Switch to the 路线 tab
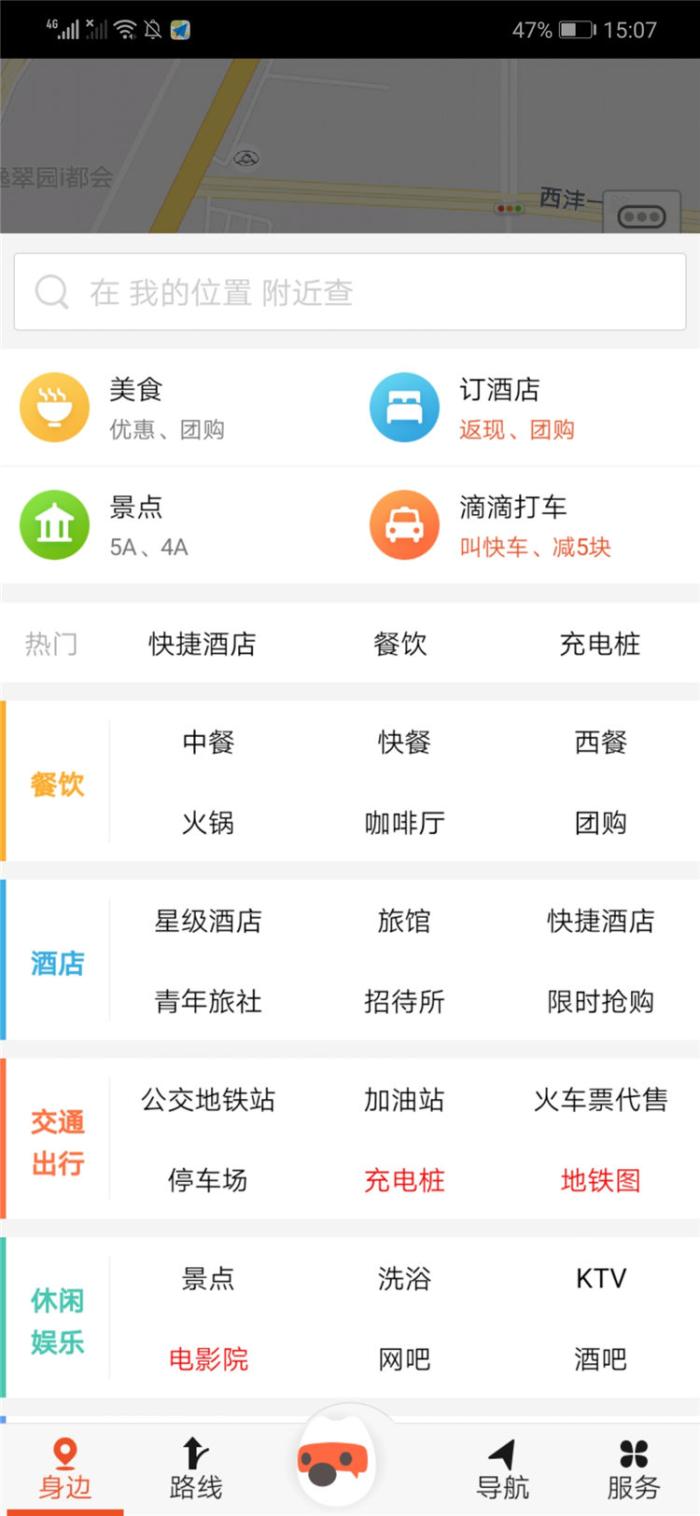Image resolution: width=700 pixels, height=1516 pixels. pyautogui.click(x=195, y=1469)
